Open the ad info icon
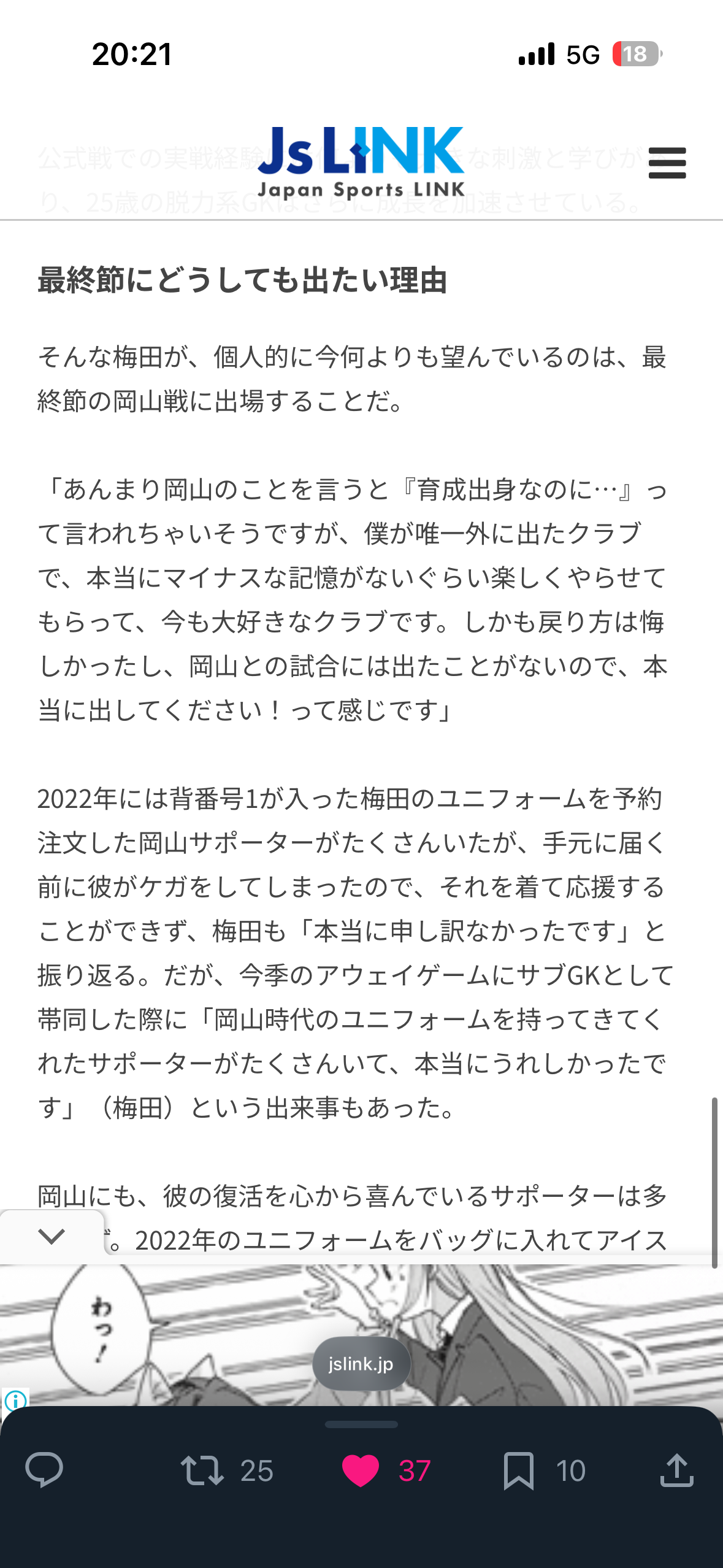723x1568 pixels. [15, 1401]
